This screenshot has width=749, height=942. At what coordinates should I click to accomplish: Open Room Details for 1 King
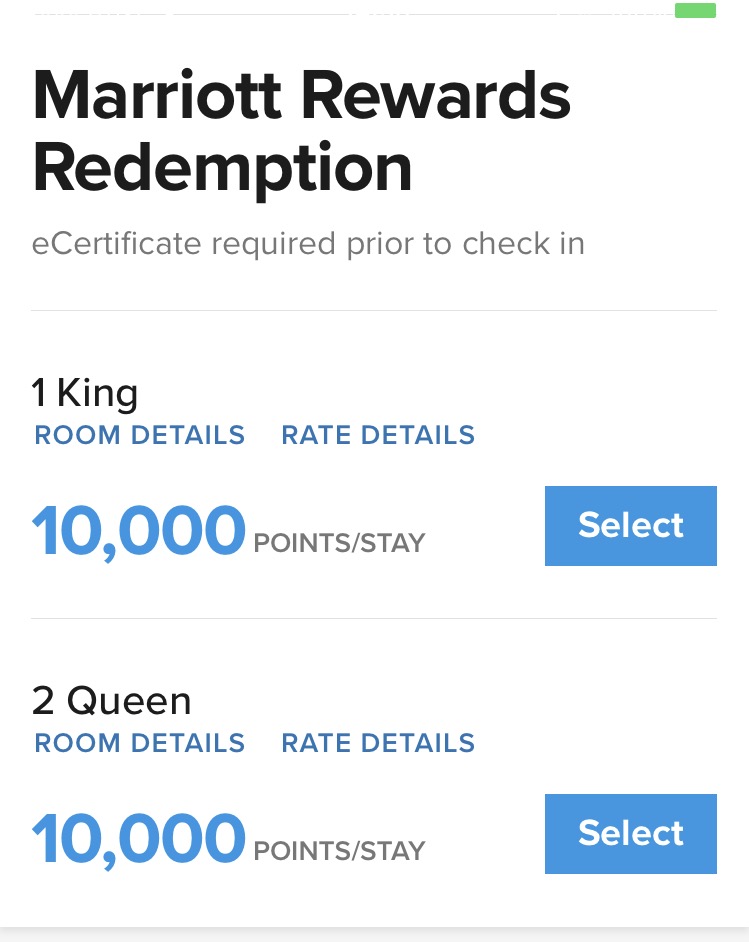[x=139, y=436]
